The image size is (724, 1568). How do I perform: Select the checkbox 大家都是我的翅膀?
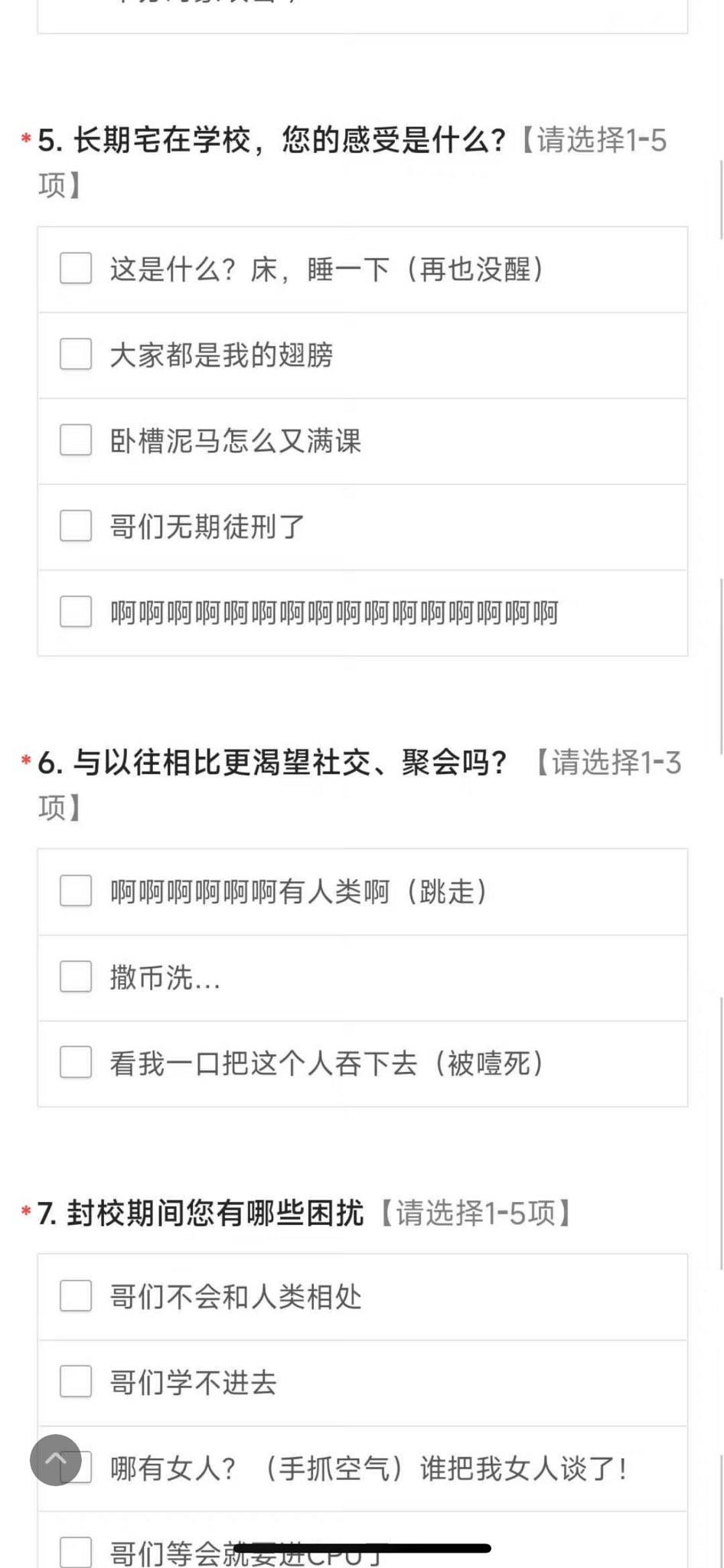coord(76,354)
